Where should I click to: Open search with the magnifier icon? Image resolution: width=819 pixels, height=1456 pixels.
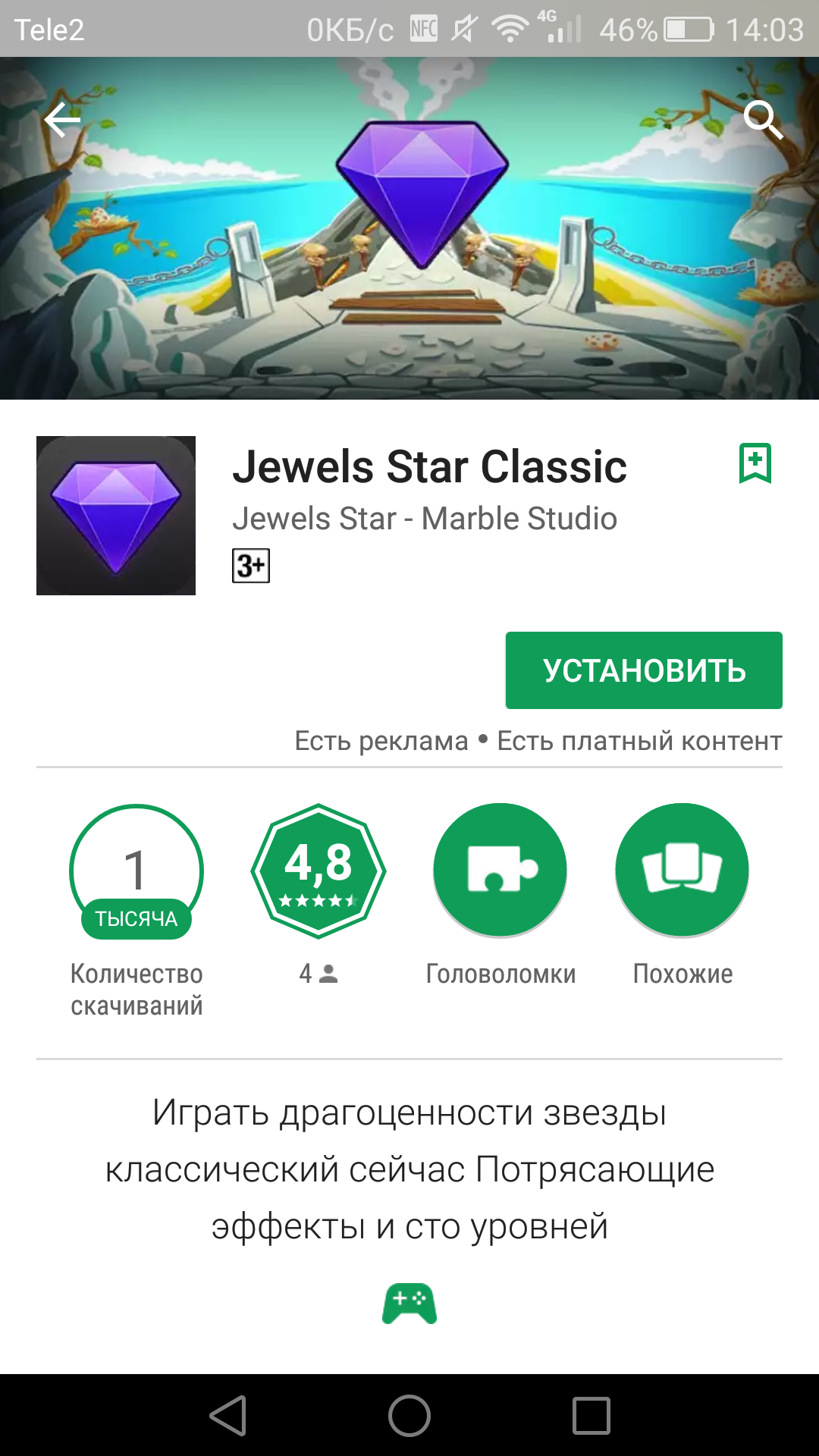(x=761, y=119)
